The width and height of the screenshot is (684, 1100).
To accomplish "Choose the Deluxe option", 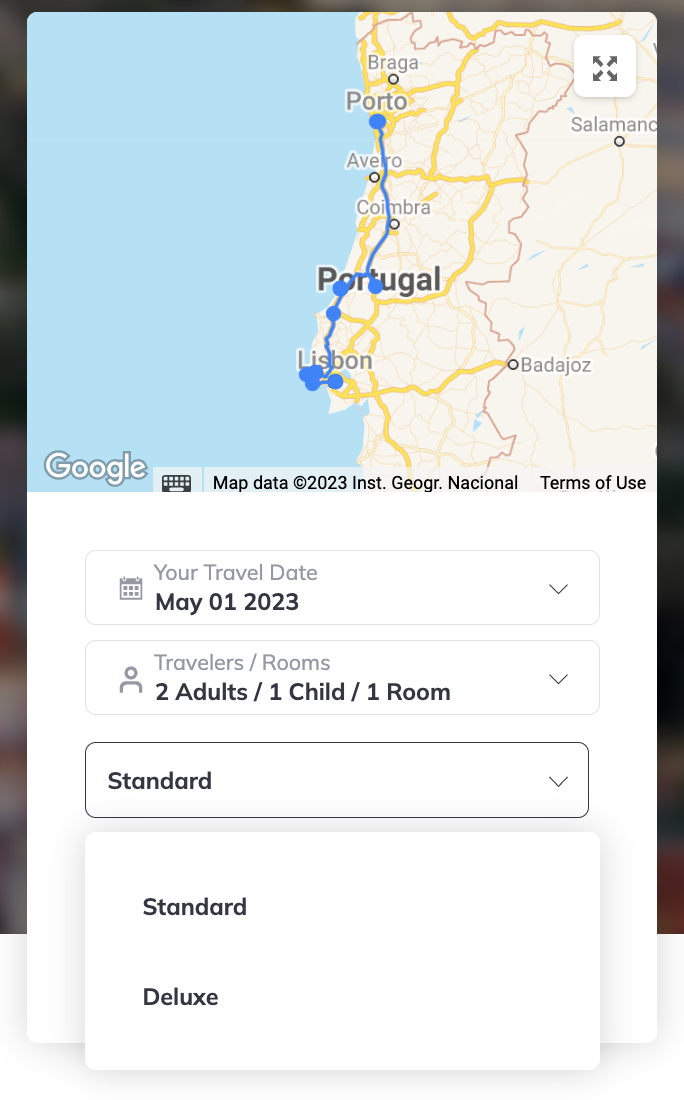I will point(181,997).
